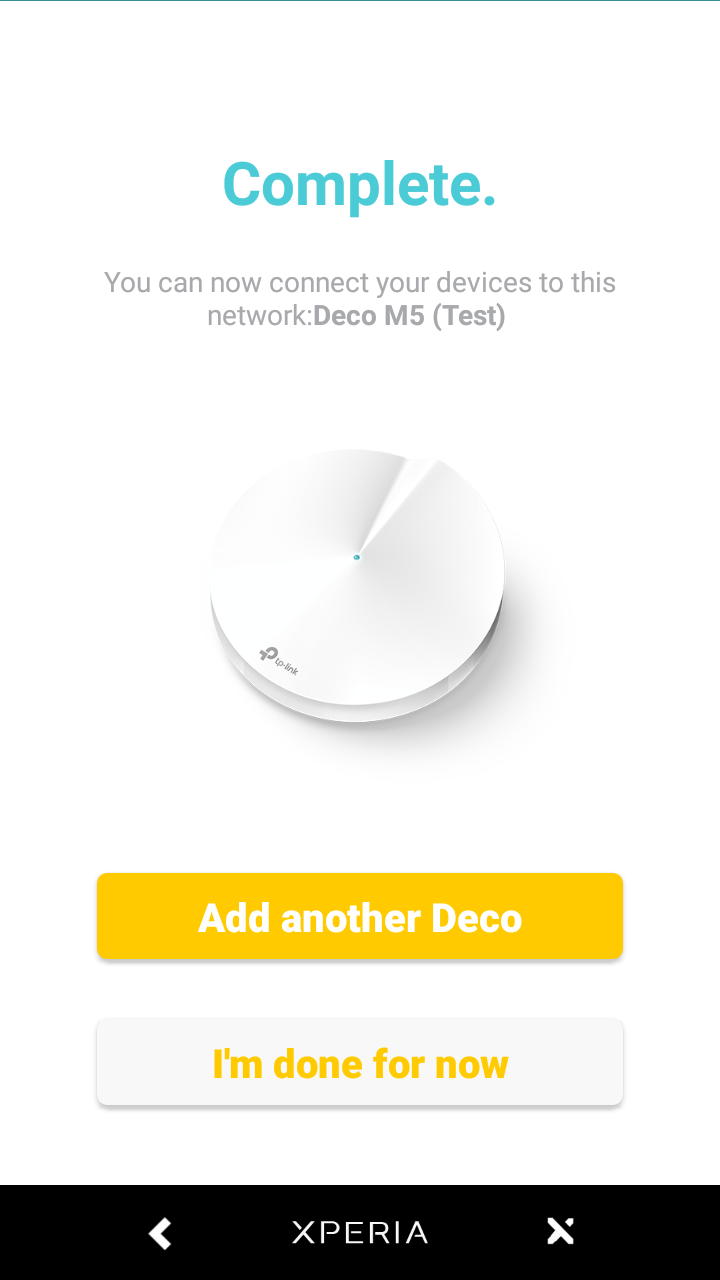Tap the Add another Deco button
Viewport: 720px width, 1280px height.
click(360, 916)
